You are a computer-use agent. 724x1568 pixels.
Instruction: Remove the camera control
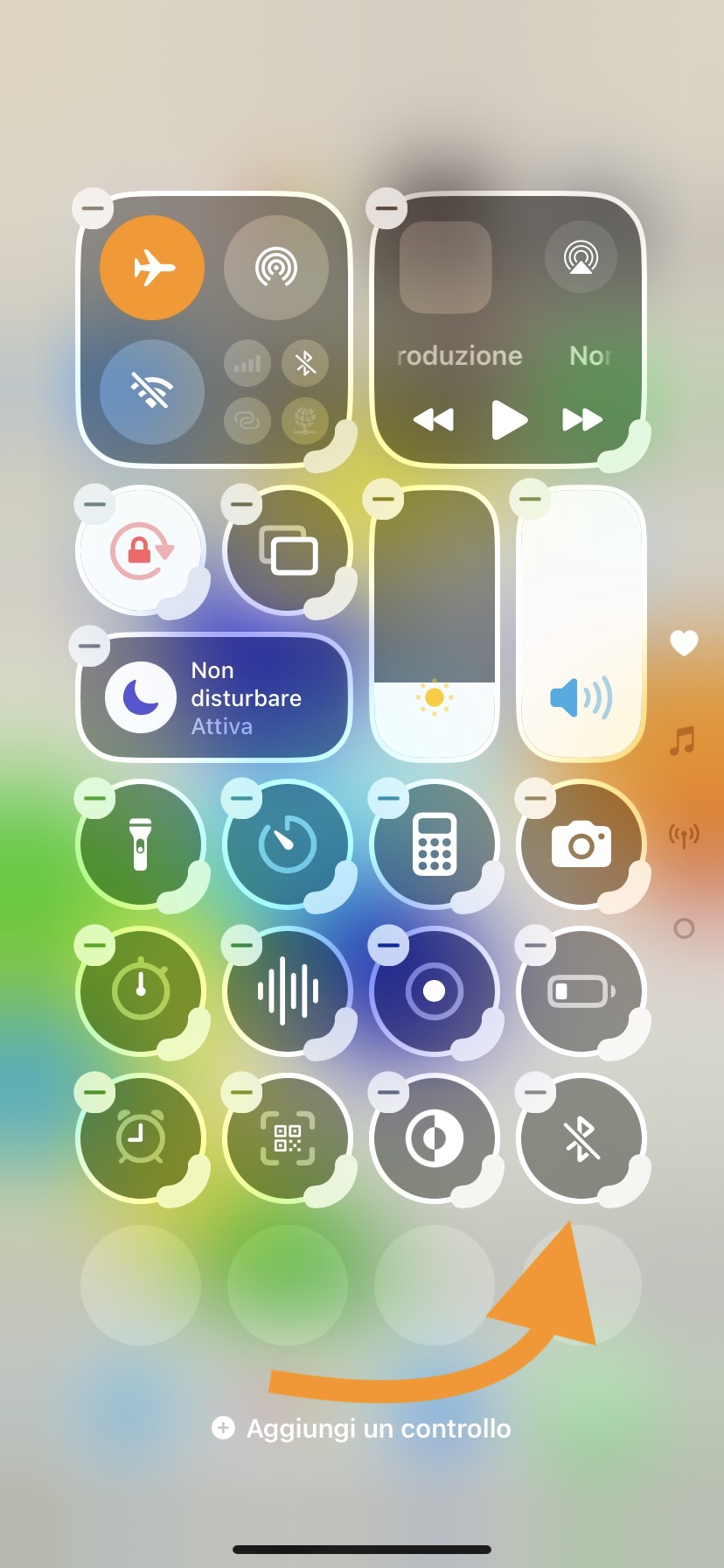tap(535, 798)
